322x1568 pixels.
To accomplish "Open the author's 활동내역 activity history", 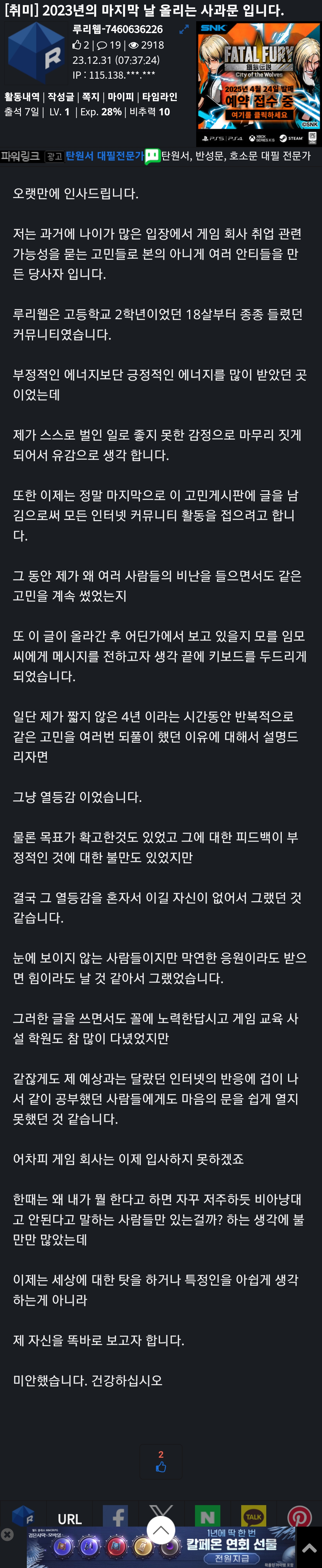I will 22,97.
